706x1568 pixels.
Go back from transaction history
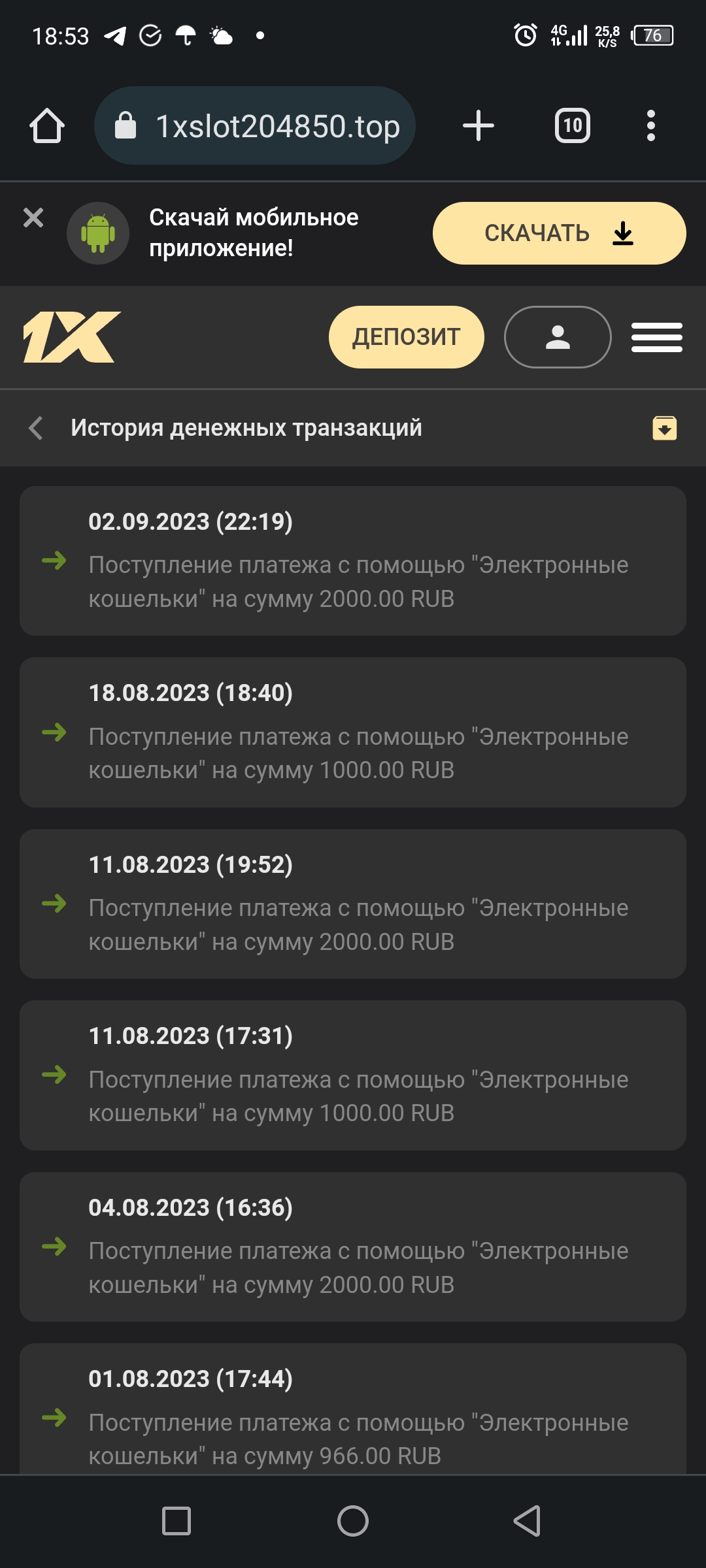pyautogui.click(x=36, y=428)
